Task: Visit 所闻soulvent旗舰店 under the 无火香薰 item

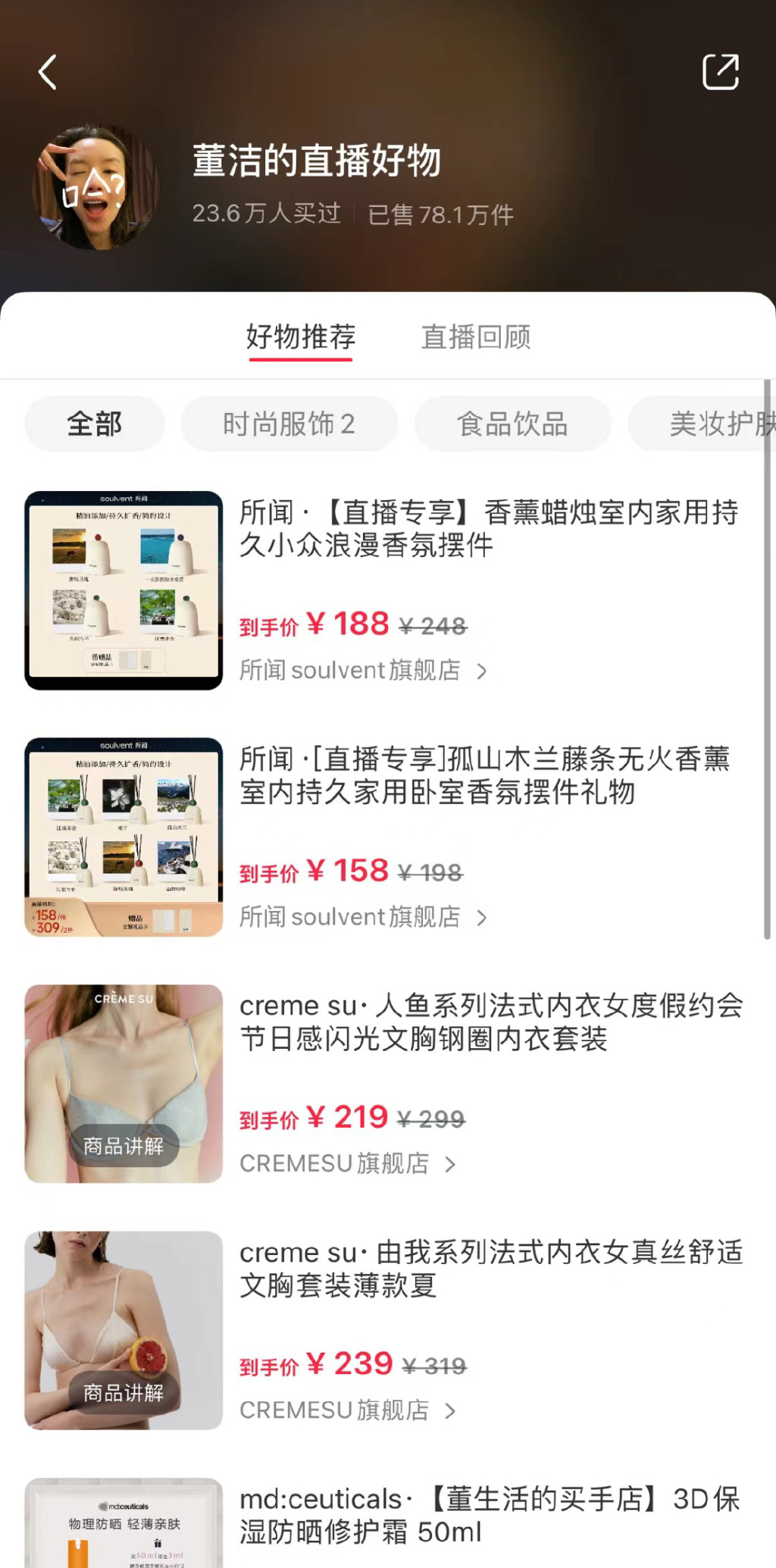Action: 363,917
